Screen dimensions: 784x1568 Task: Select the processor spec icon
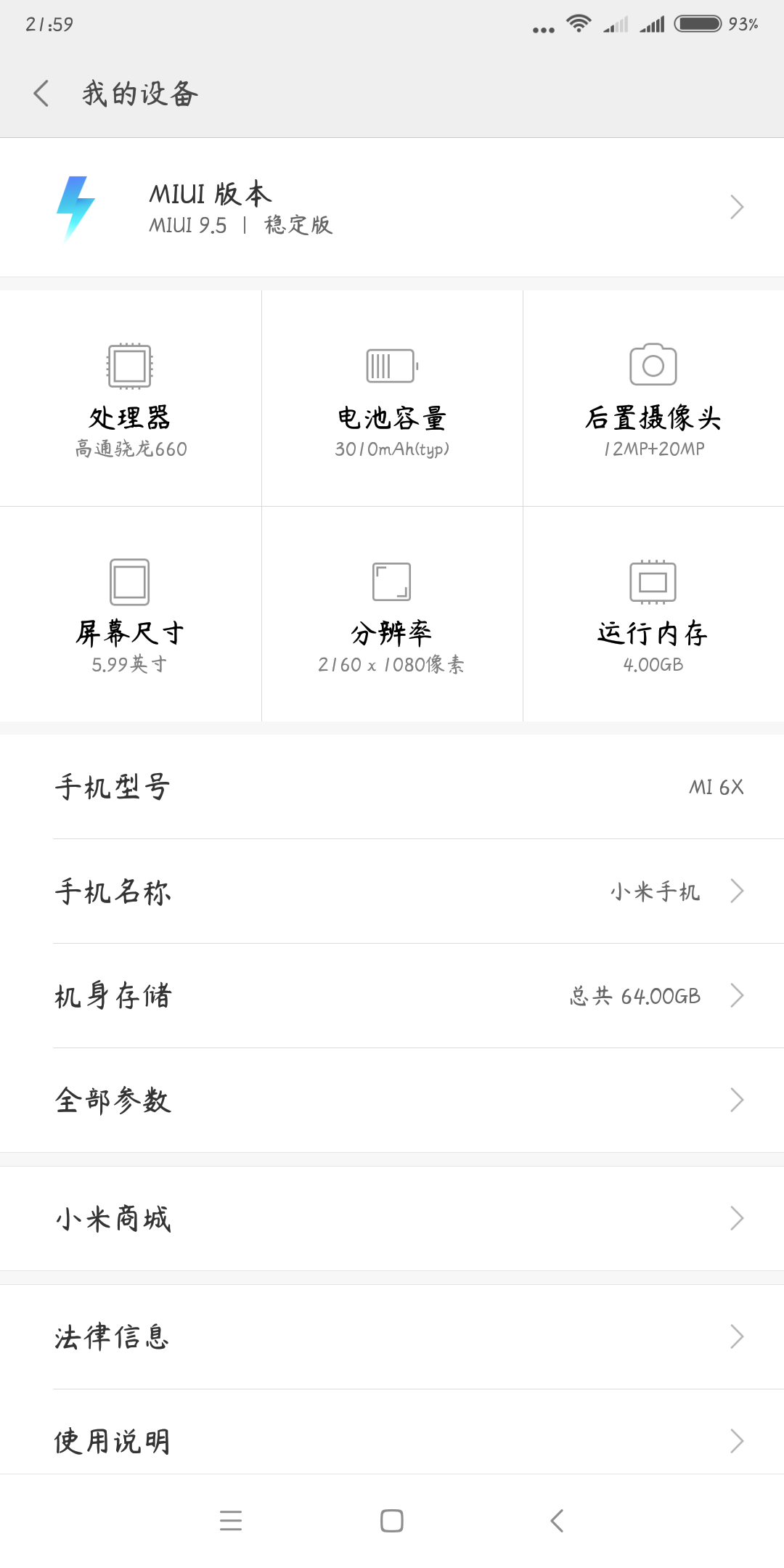tap(131, 367)
